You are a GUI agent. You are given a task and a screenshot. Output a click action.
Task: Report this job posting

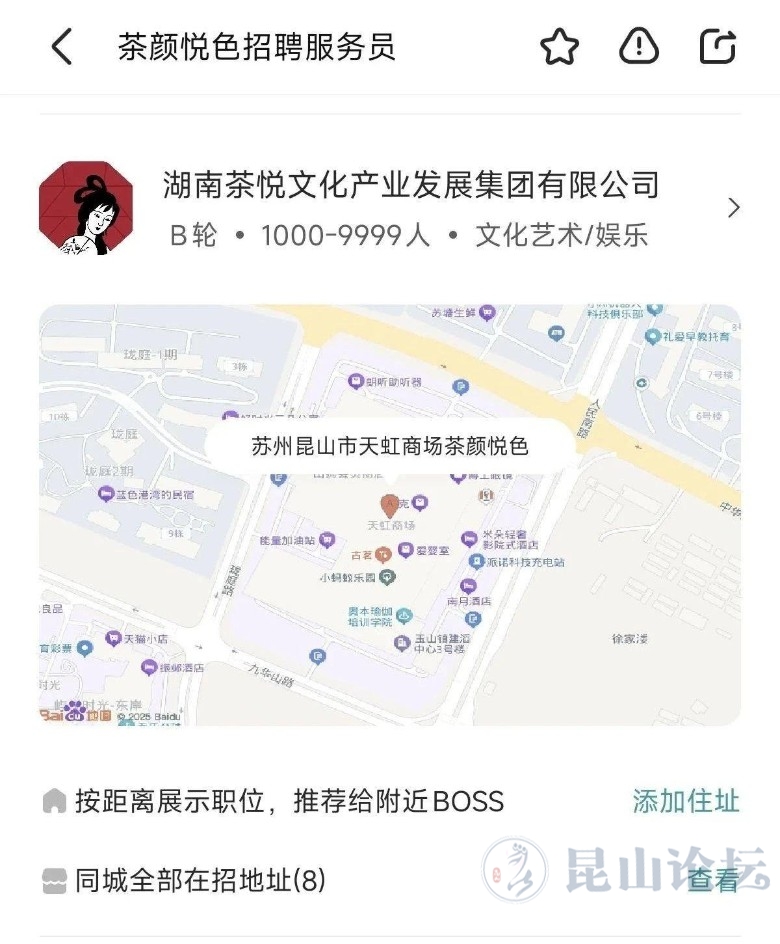tap(639, 47)
